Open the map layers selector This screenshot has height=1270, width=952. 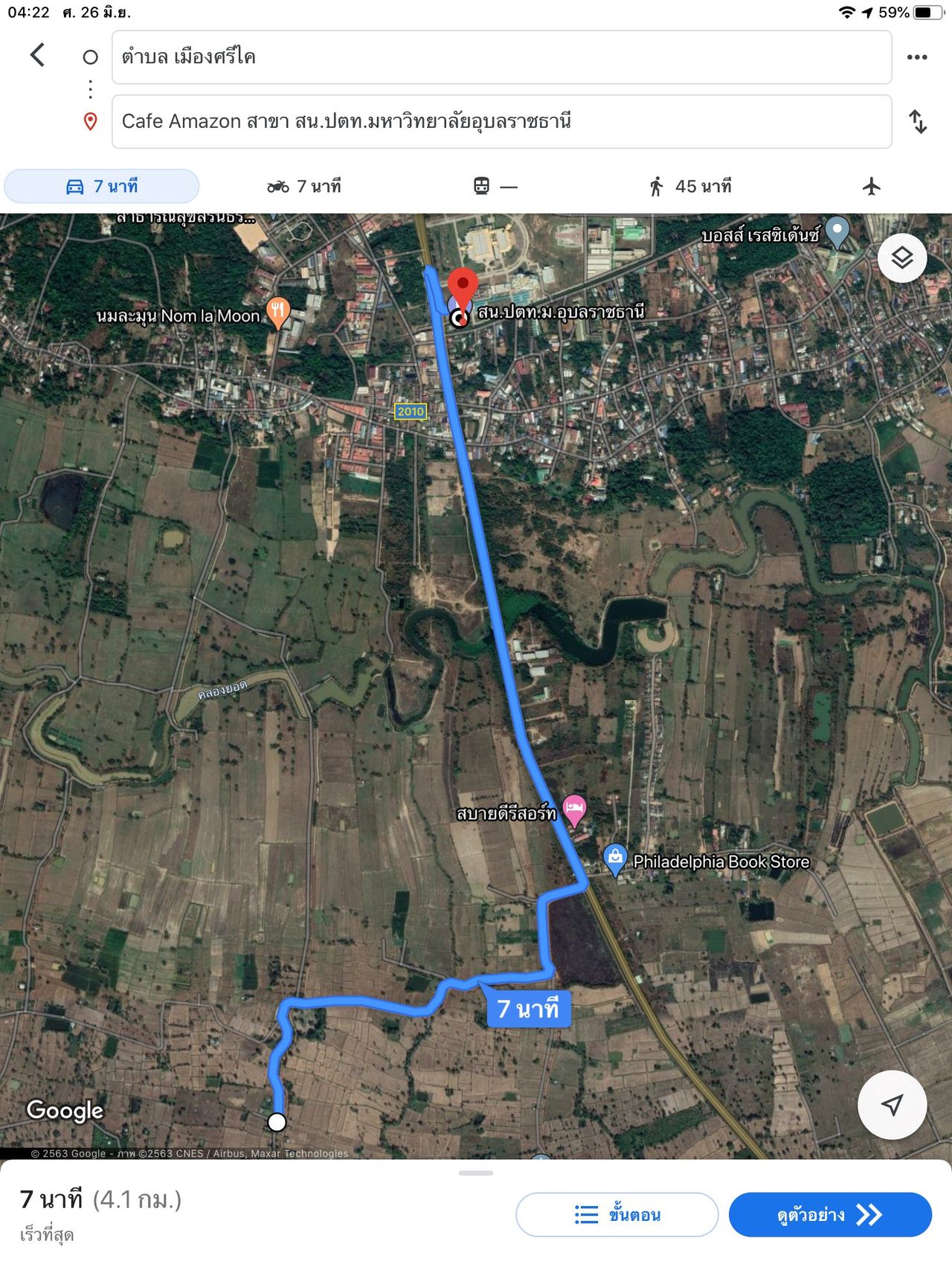[901, 258]
